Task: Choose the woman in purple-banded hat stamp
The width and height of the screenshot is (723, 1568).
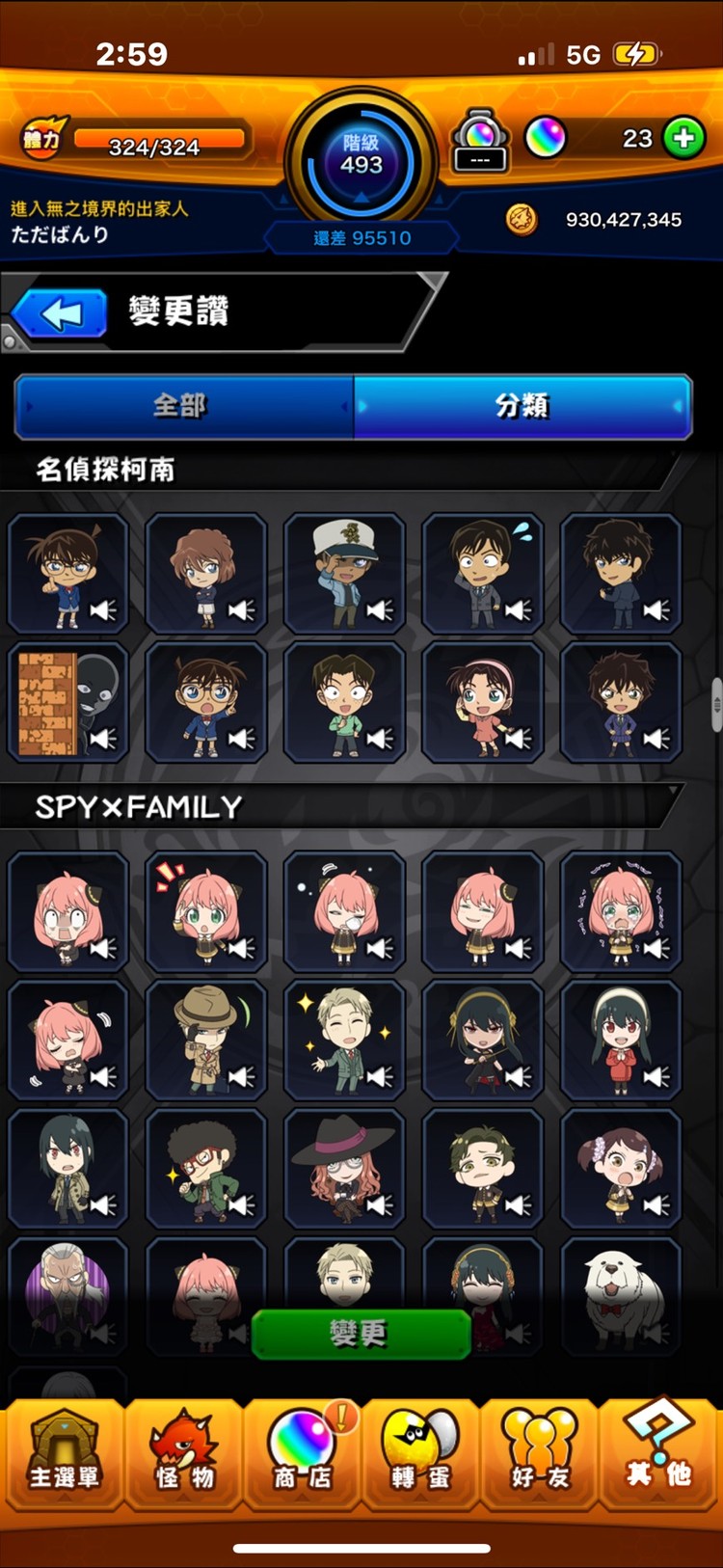Action: click(344, 1169)
